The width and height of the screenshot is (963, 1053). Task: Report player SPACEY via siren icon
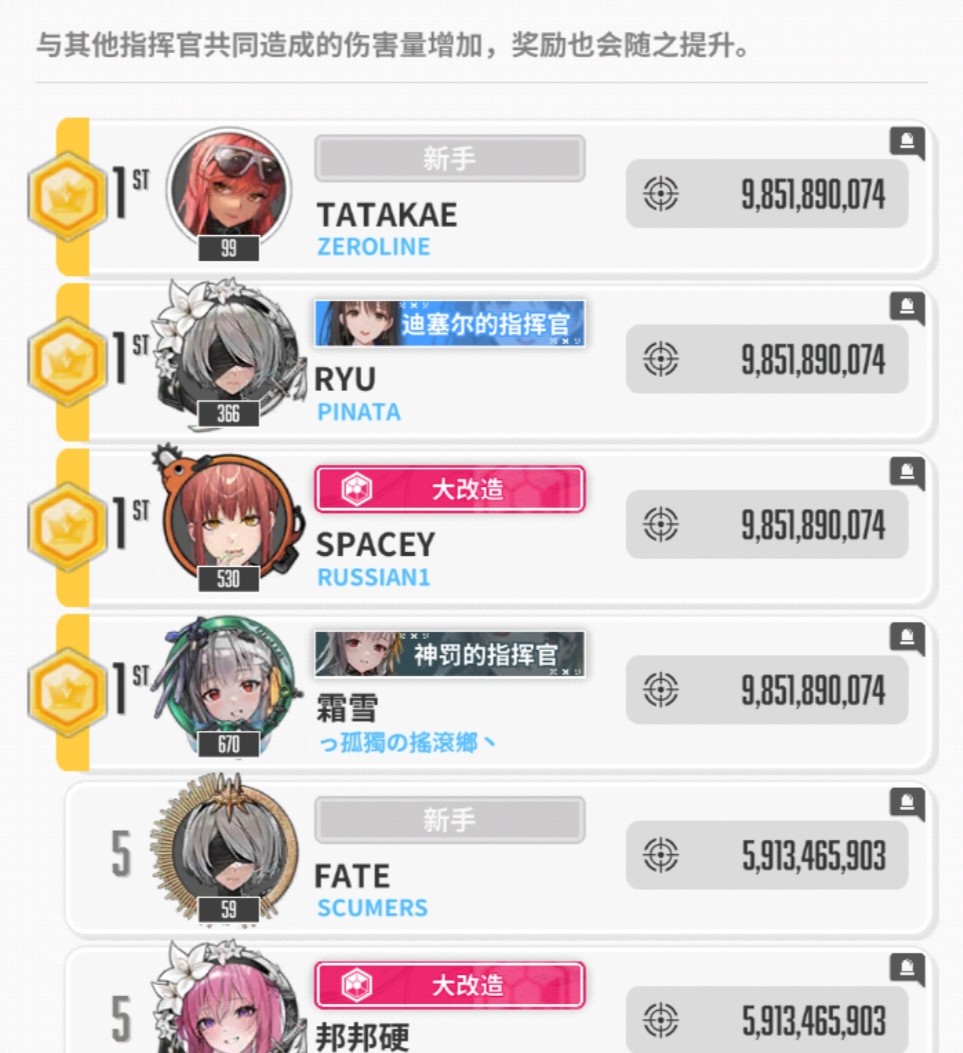[x=907, y=473]
